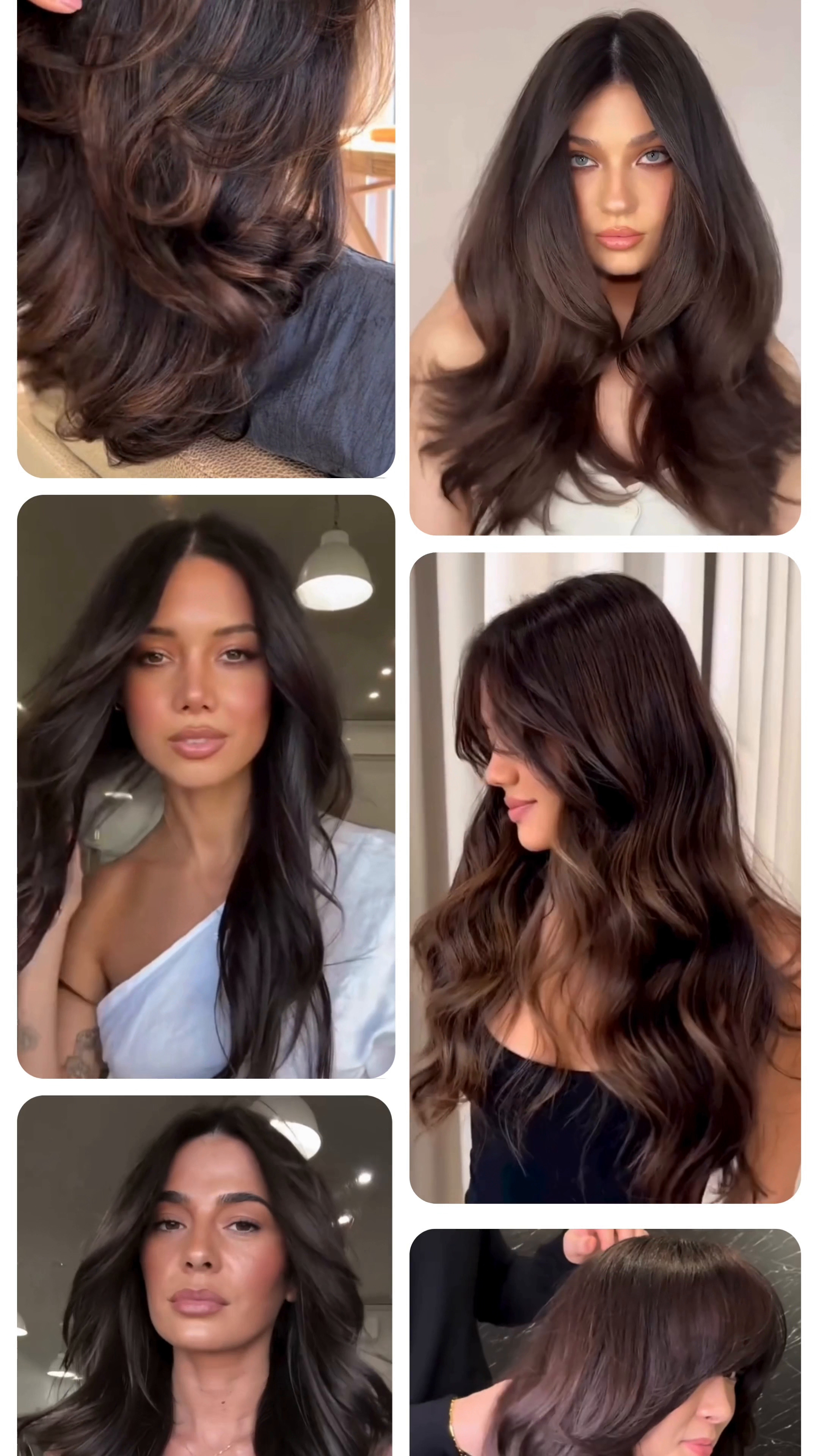Open the pin of blue-eyed woman in white top
The width and height of the screenshot is (819, 1456).
tap(605, 267)
